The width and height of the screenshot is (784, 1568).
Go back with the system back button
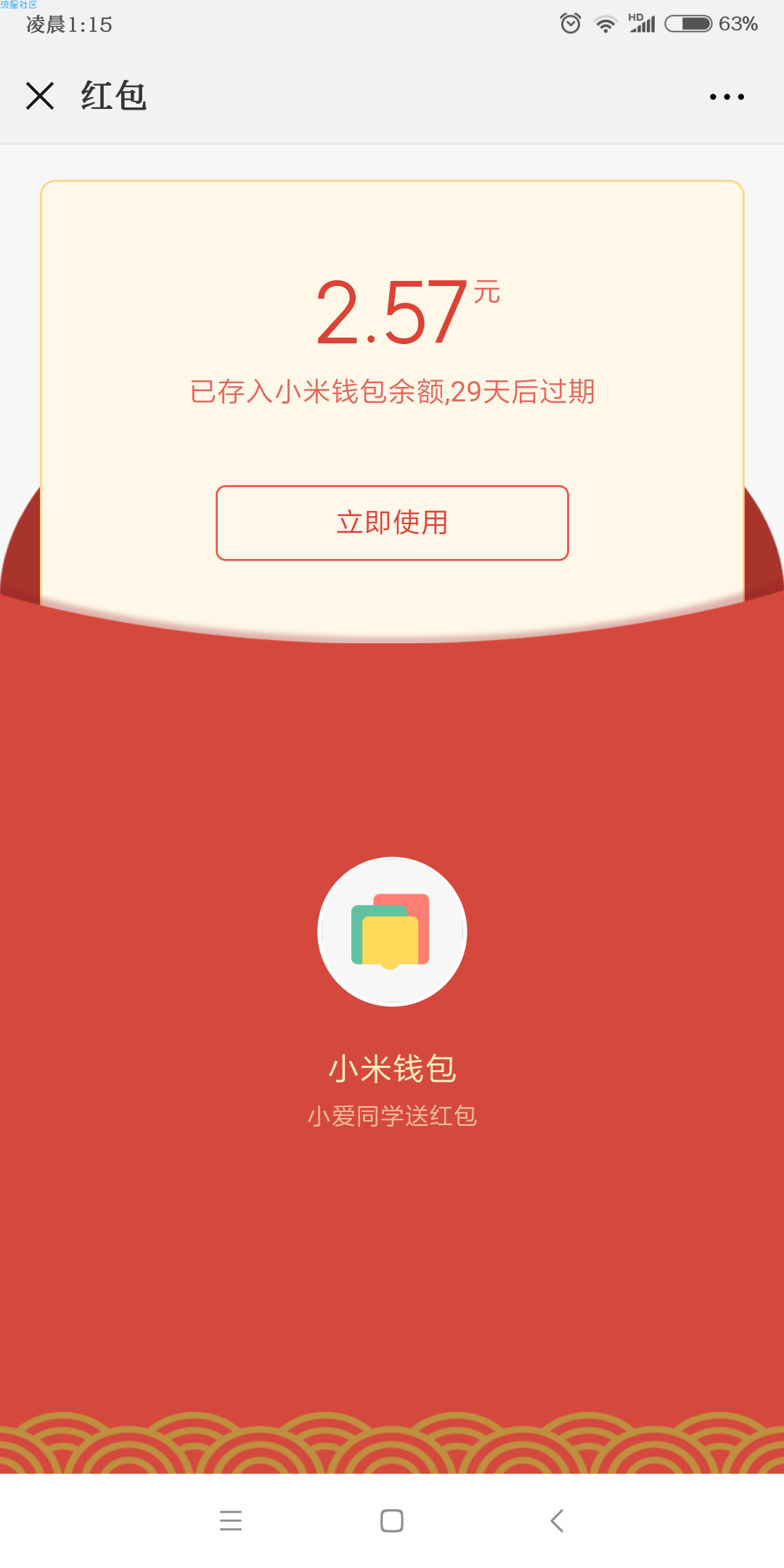557,1520
